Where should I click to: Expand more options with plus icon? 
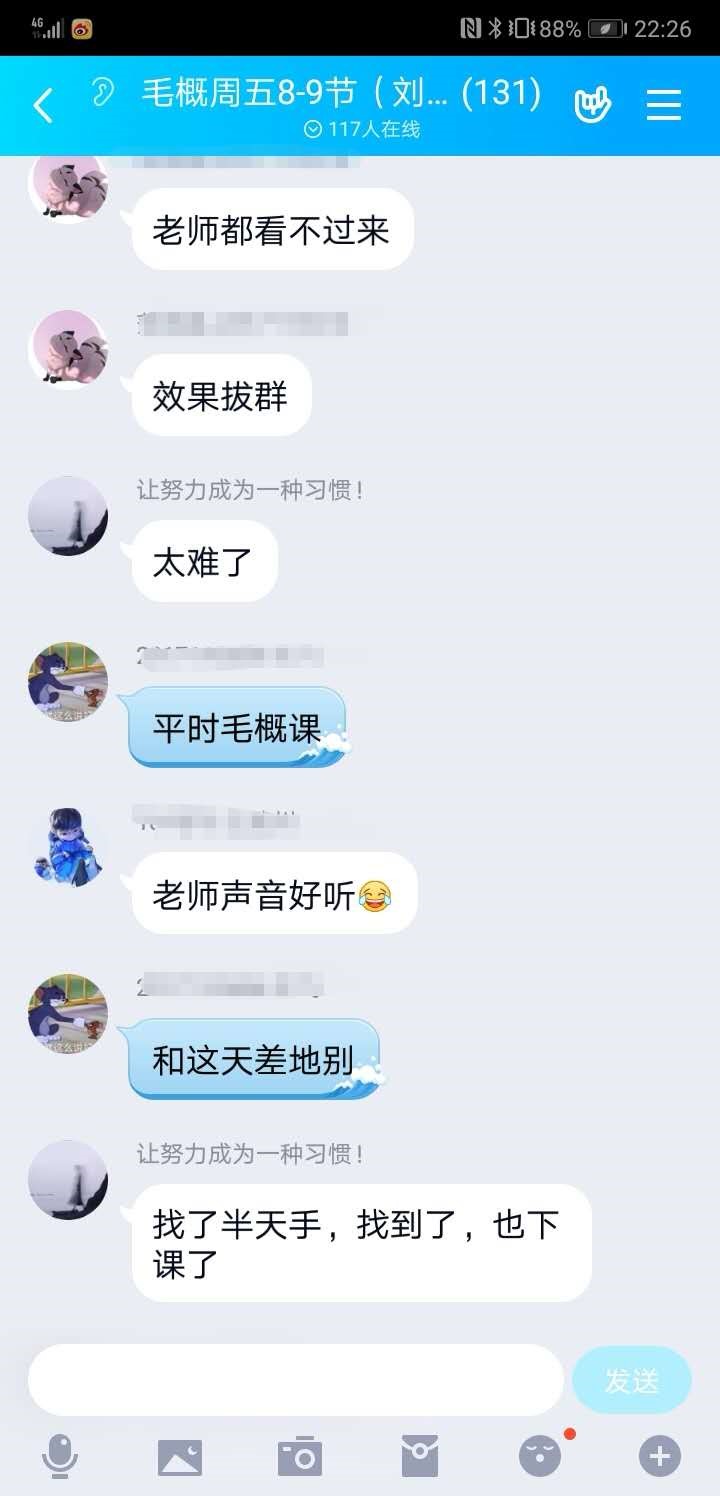click(x=660, y=1456)
